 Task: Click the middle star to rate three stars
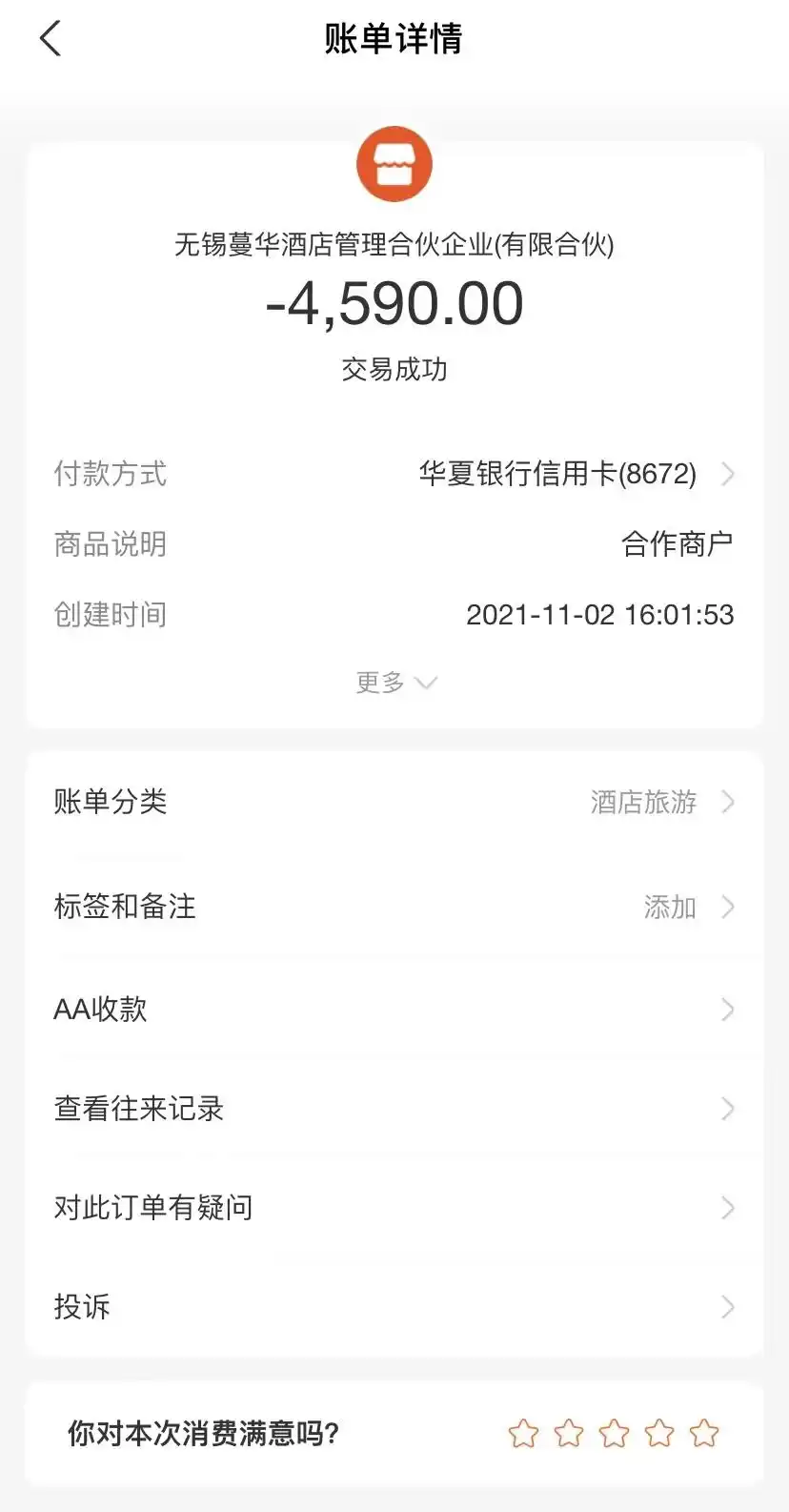[614, 1433]
